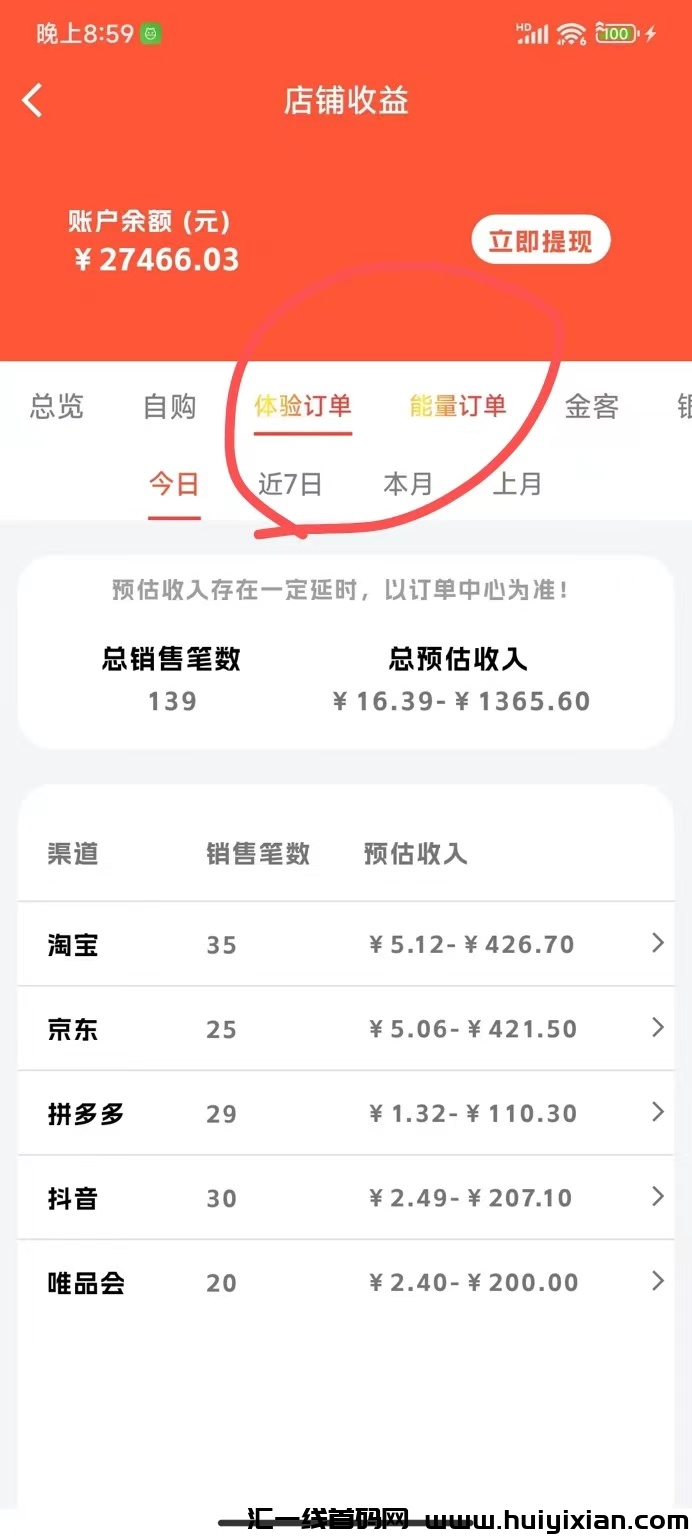
Task: View 上月 earnings
Action: pos(517,484)
